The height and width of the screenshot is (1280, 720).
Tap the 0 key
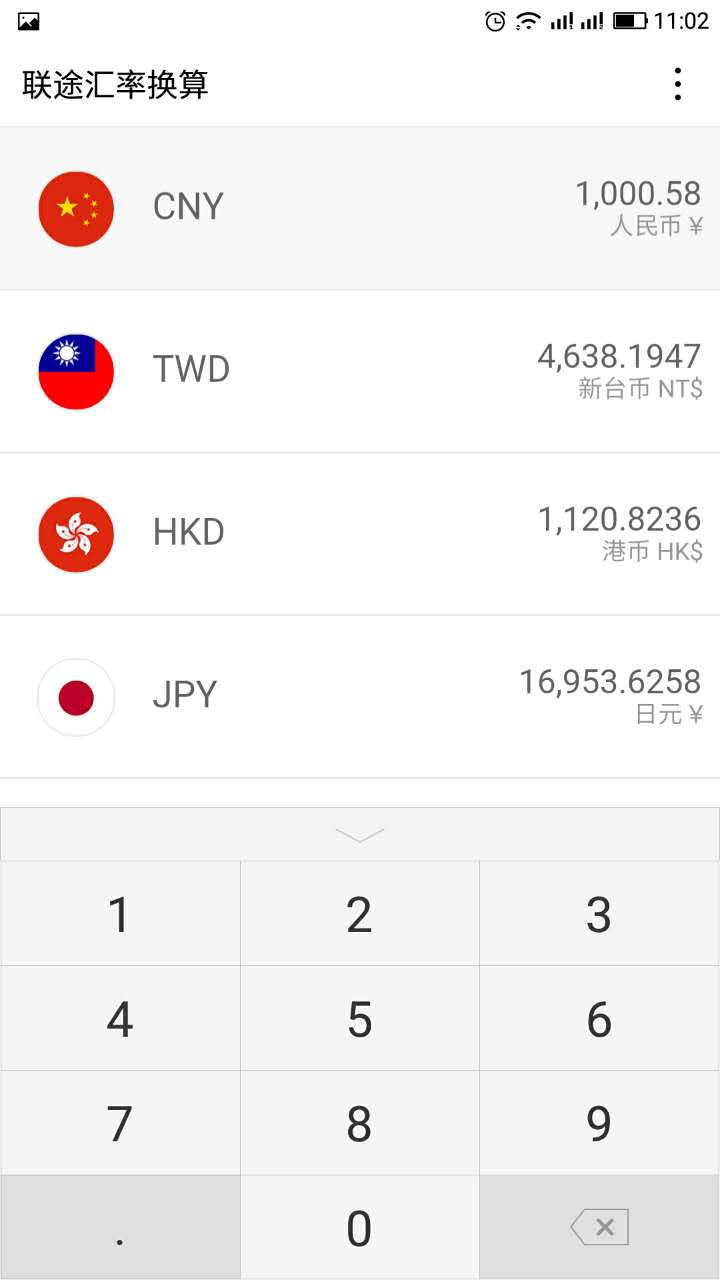pyautogui.click(x=360, y=1228)
